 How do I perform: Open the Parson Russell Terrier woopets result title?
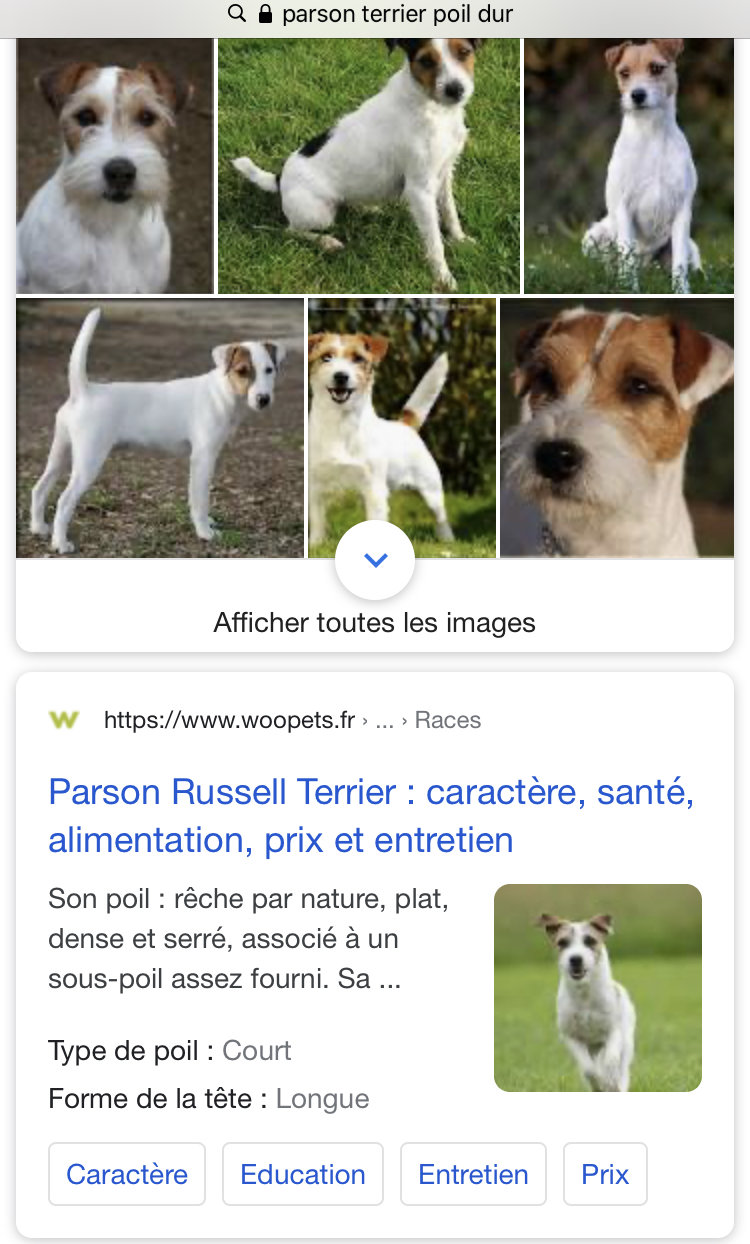371,816
